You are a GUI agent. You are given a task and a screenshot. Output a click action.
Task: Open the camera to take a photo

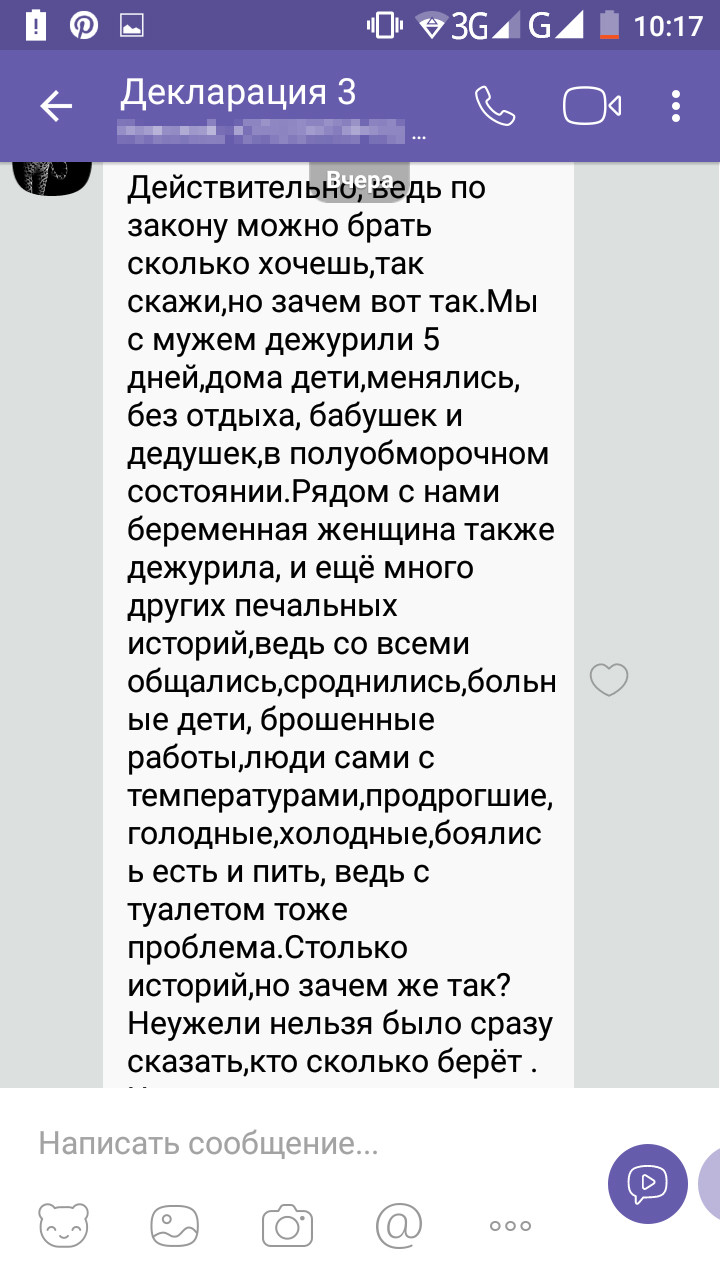288,1224
